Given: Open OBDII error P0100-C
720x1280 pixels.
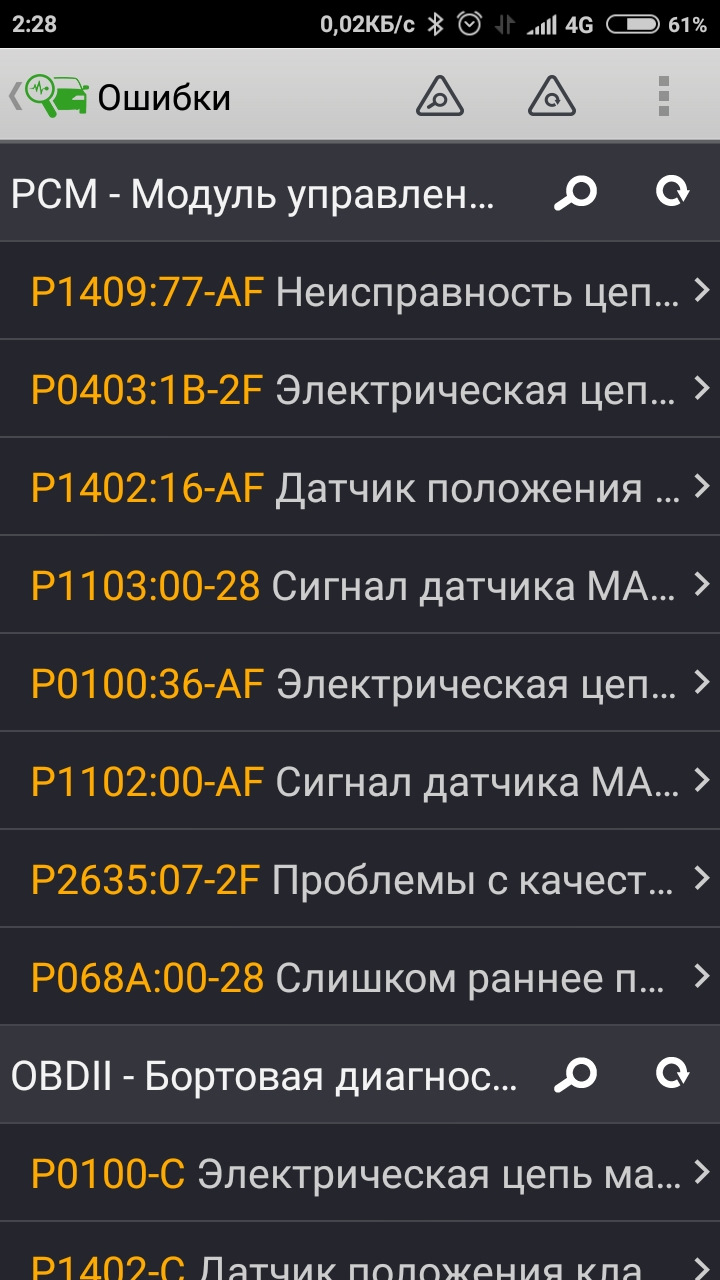Looking at the screenshot, I should tap(360, 1174).
